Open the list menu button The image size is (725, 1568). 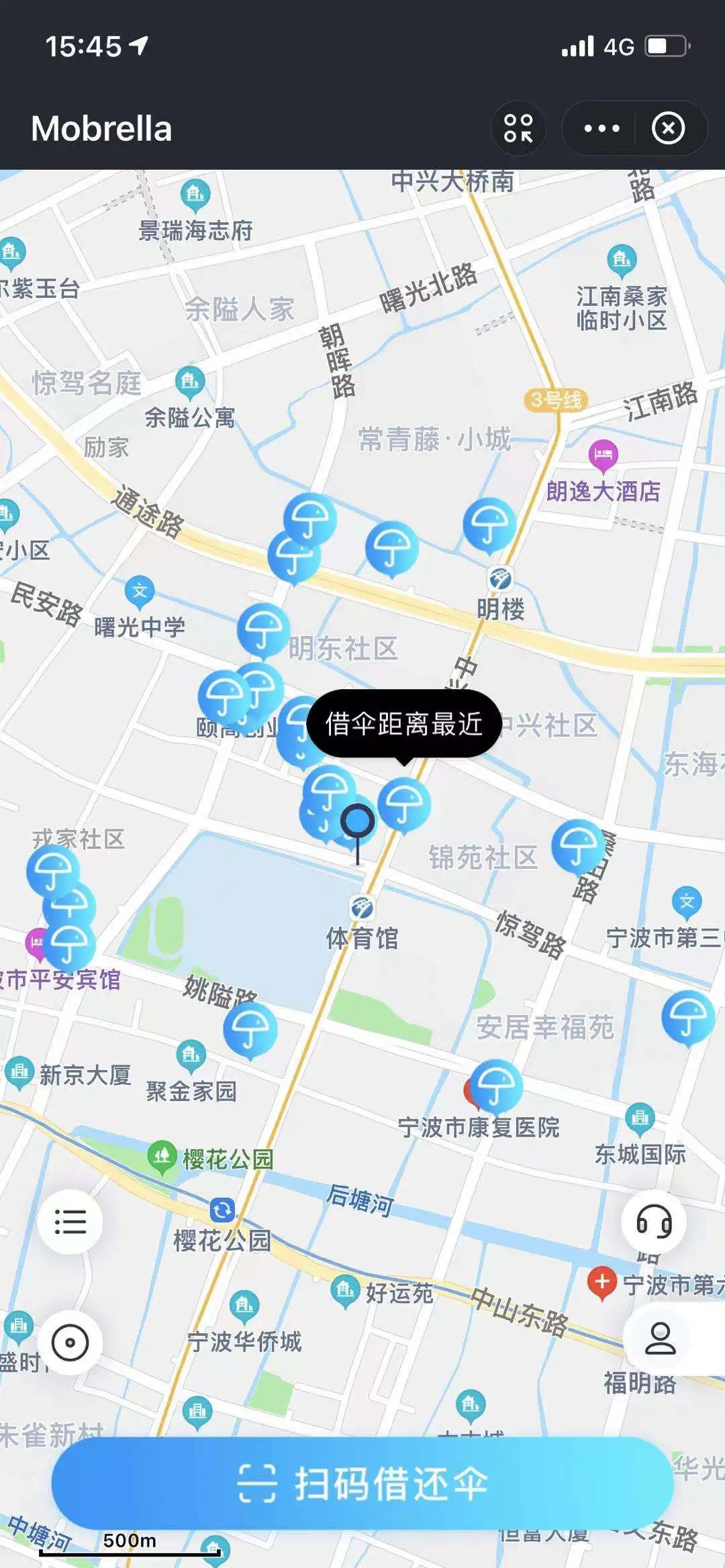tap(70, 1221)
